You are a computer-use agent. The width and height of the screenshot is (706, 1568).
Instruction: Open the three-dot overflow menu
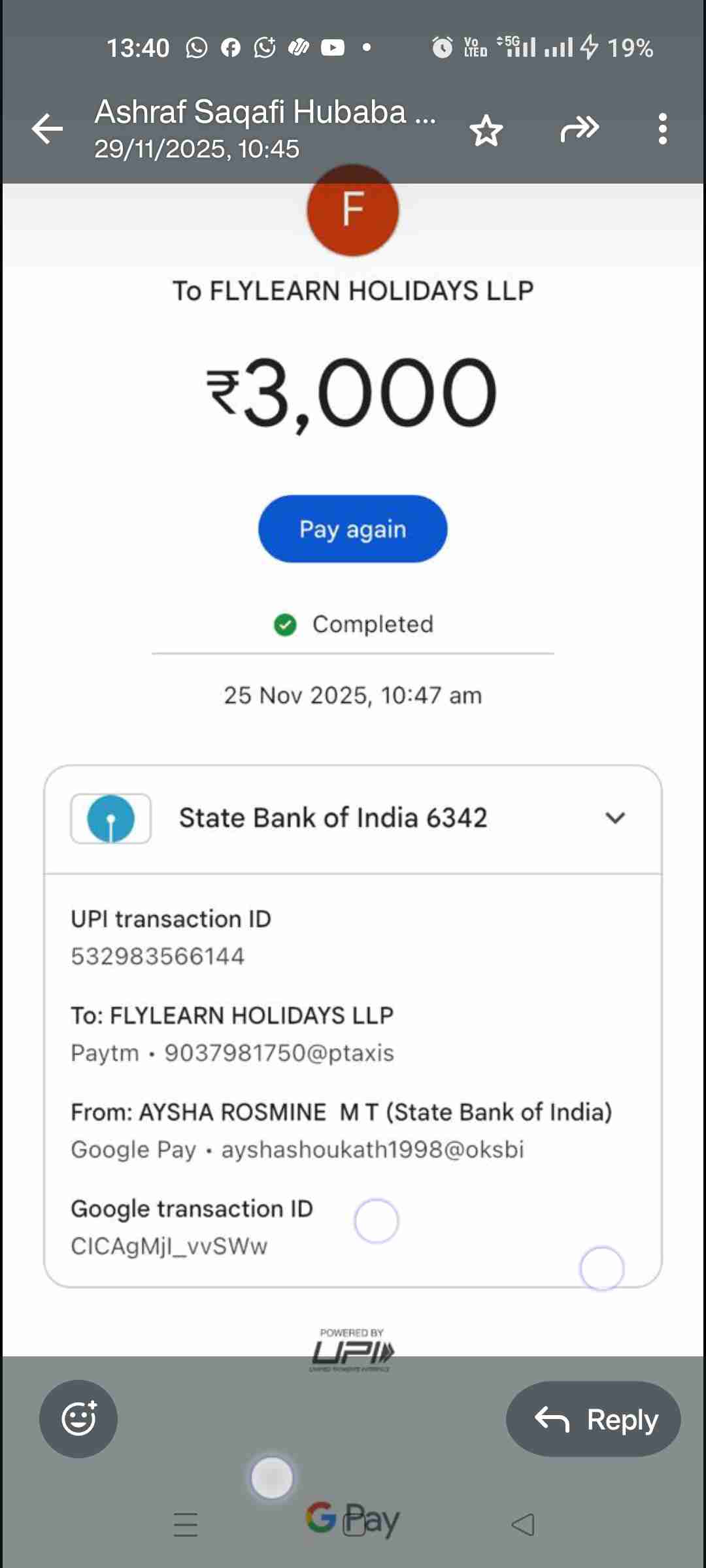[662, 129]
